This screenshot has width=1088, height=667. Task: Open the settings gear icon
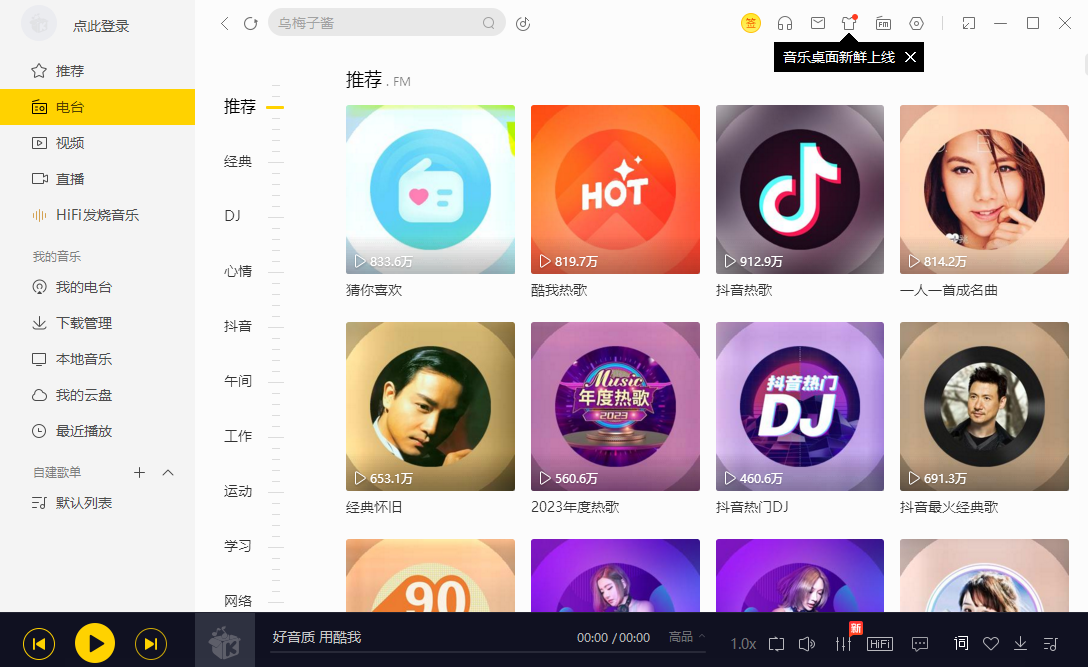point(916,23)
